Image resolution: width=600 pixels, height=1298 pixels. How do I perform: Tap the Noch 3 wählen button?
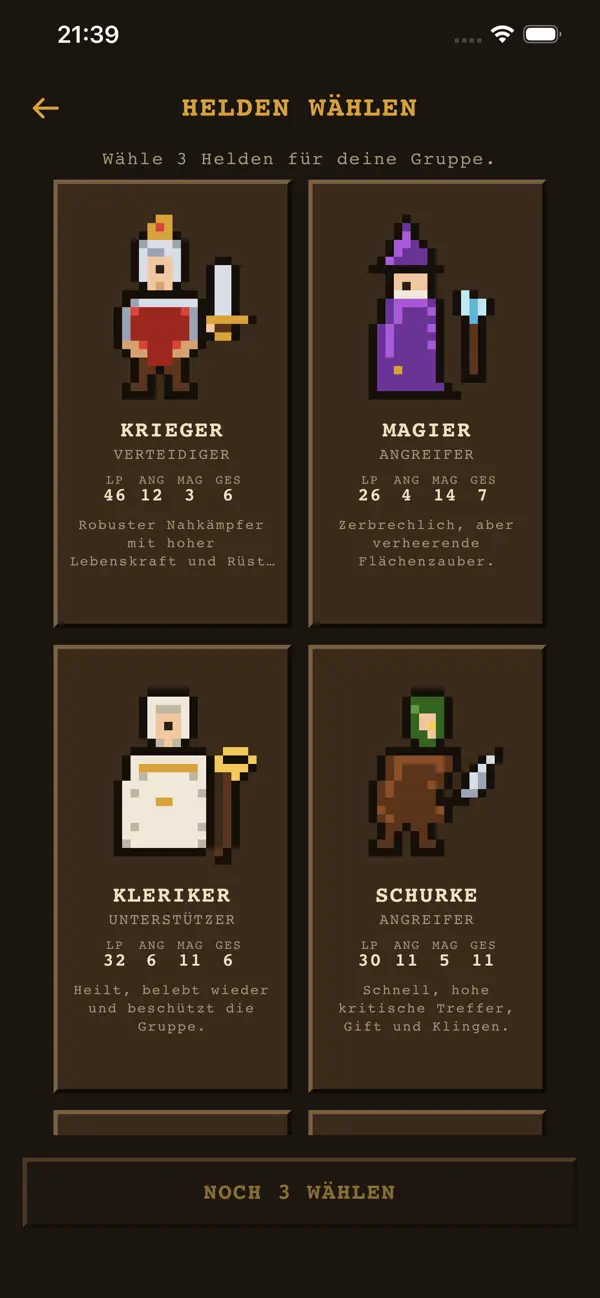tap(300, 1192)
